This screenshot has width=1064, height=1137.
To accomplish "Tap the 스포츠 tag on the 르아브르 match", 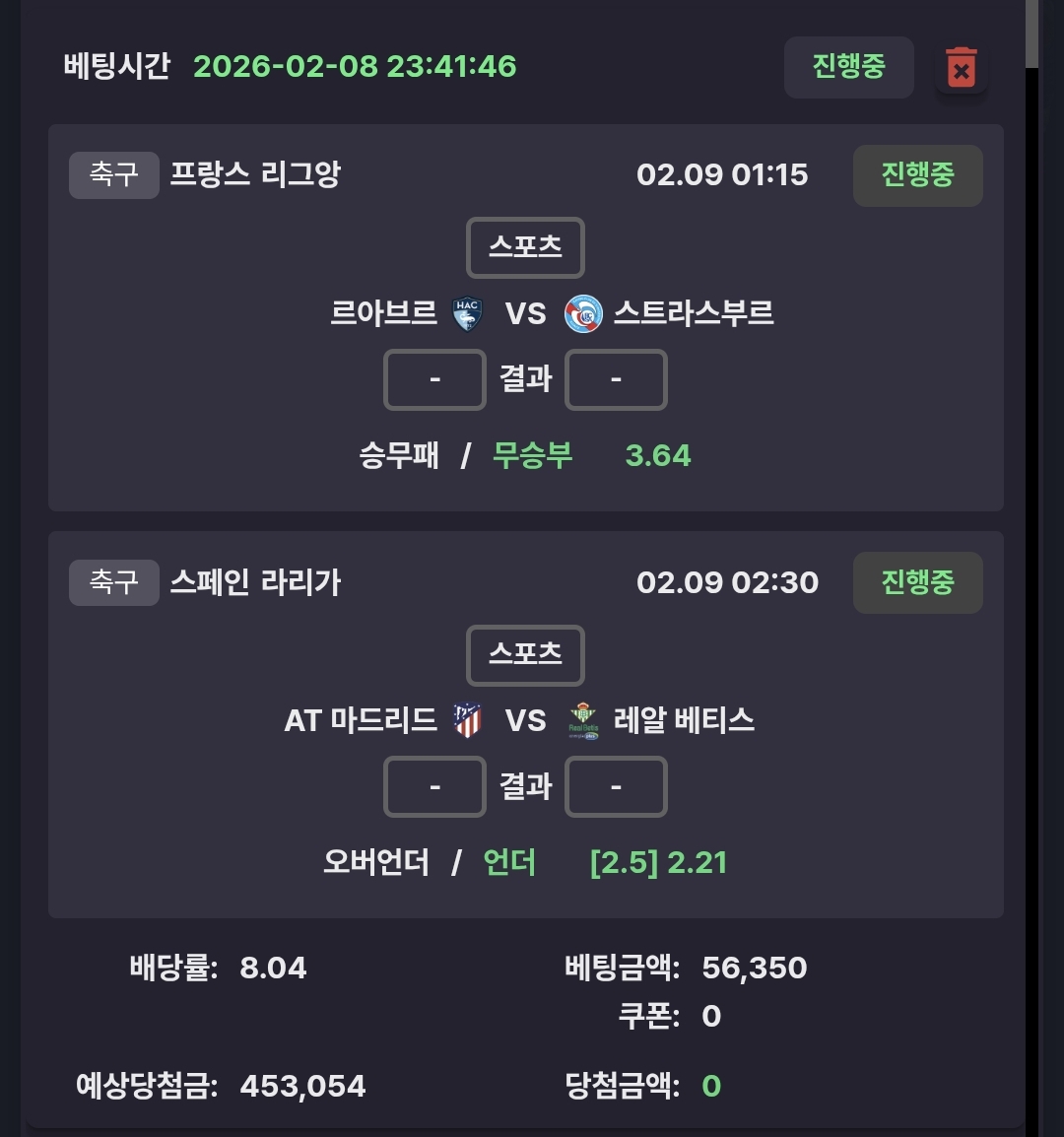I will [x=525, y=247].
